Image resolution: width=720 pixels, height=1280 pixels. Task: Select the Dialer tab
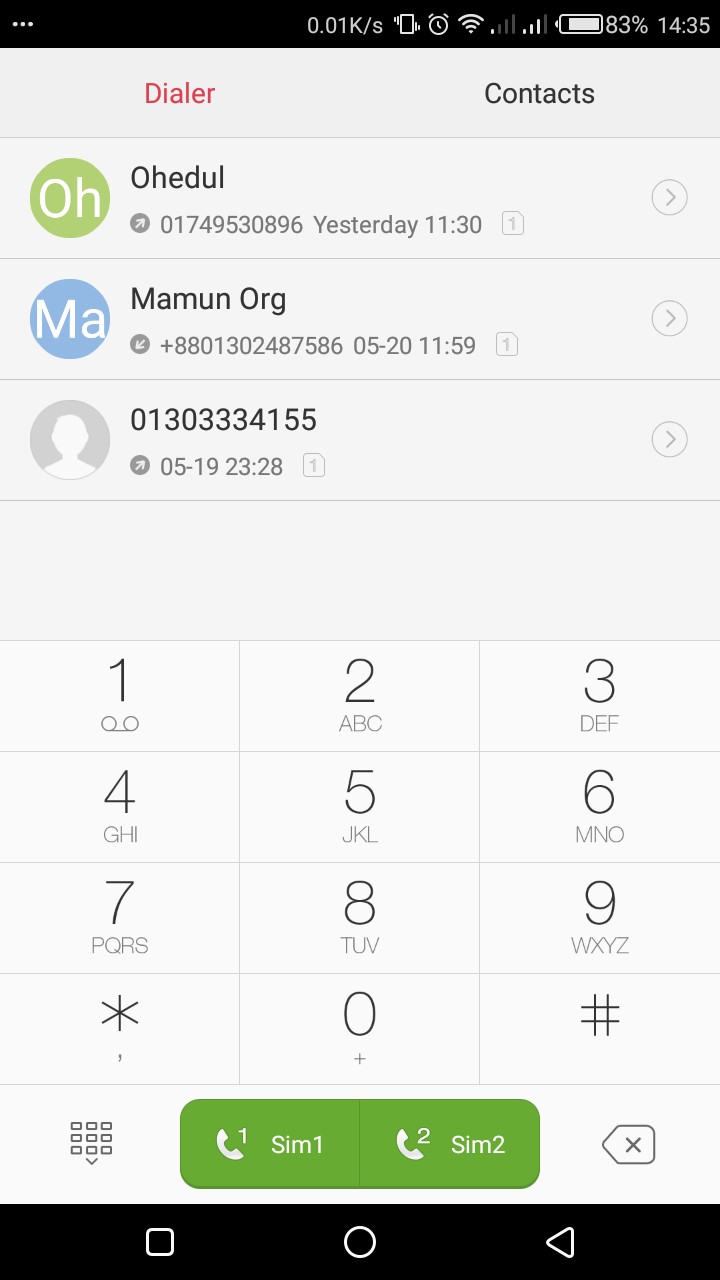tap(180, 94)
